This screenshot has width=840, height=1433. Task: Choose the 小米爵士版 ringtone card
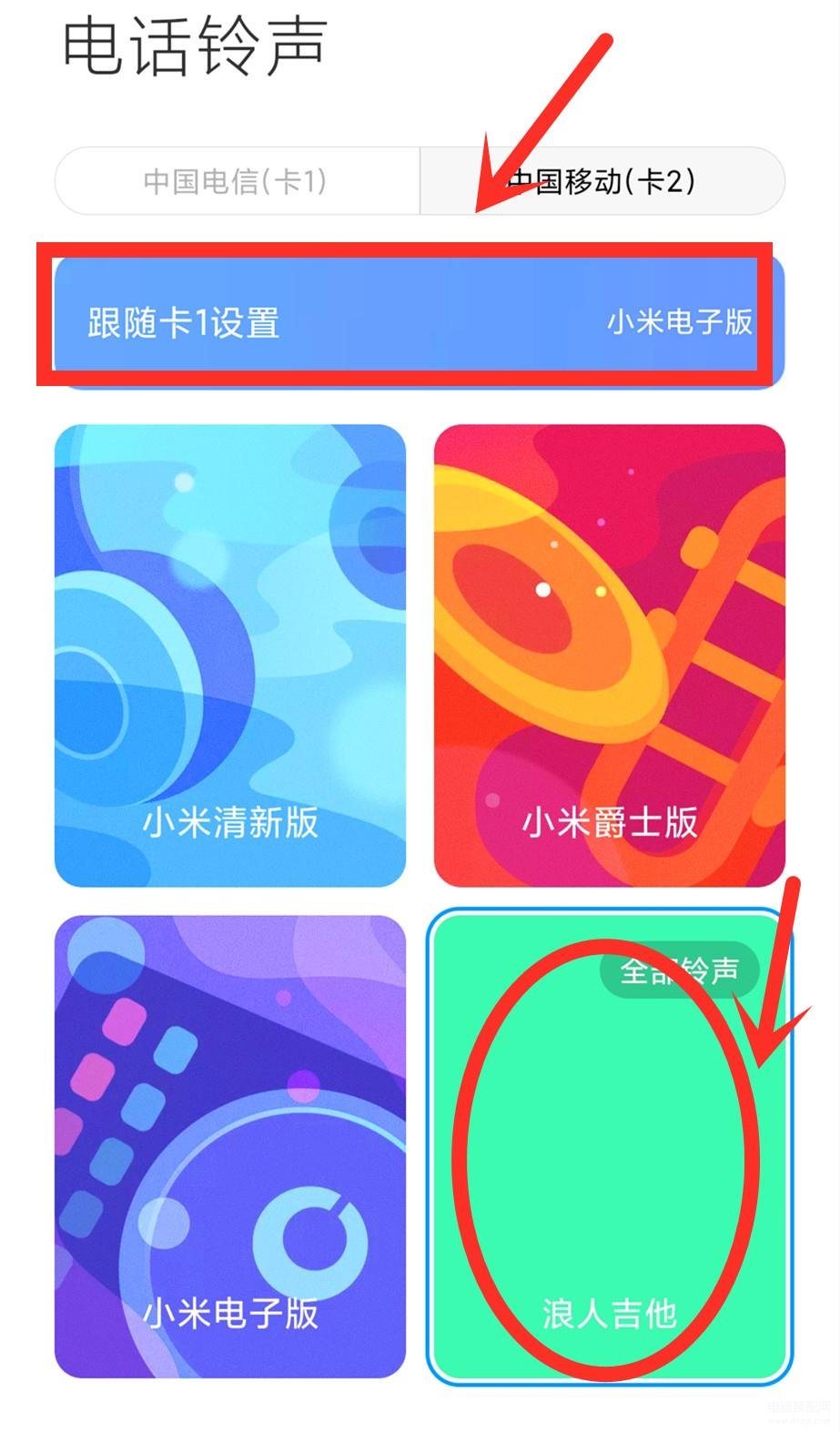609,656
